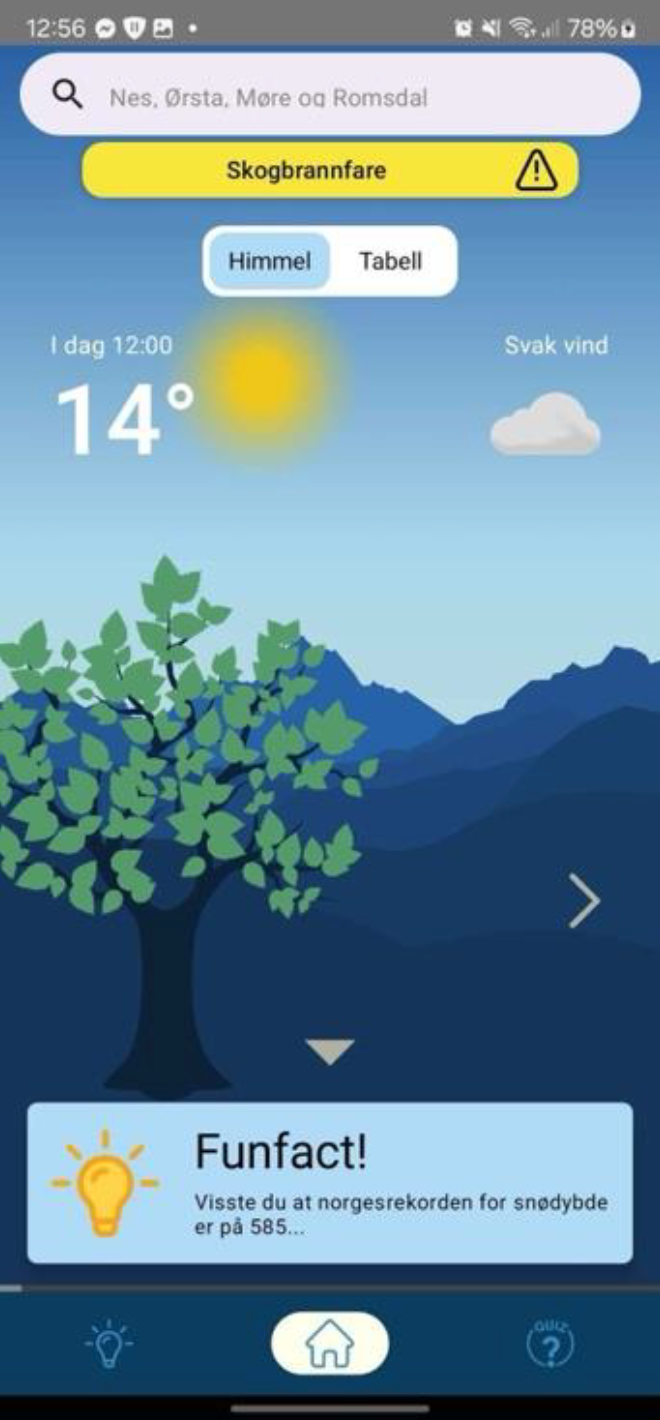Open the Skogbrannfare warning banner
The image size is (660, 1420).
pos(330,171)
